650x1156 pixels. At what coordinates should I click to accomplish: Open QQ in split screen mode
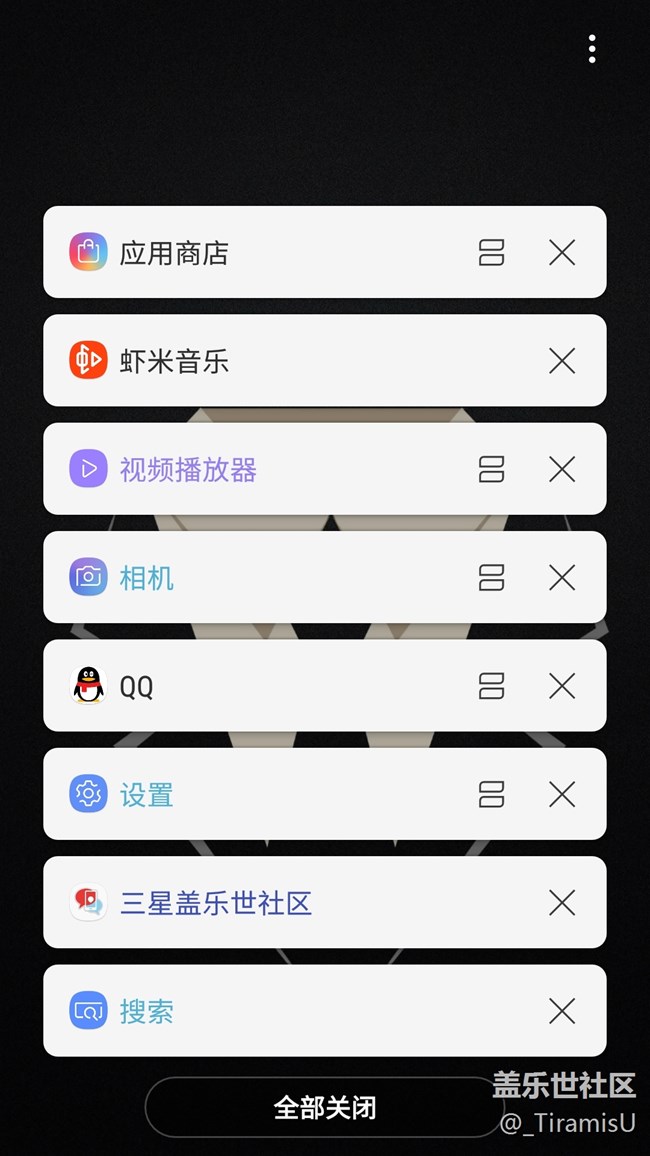click(x=492, y=686)
